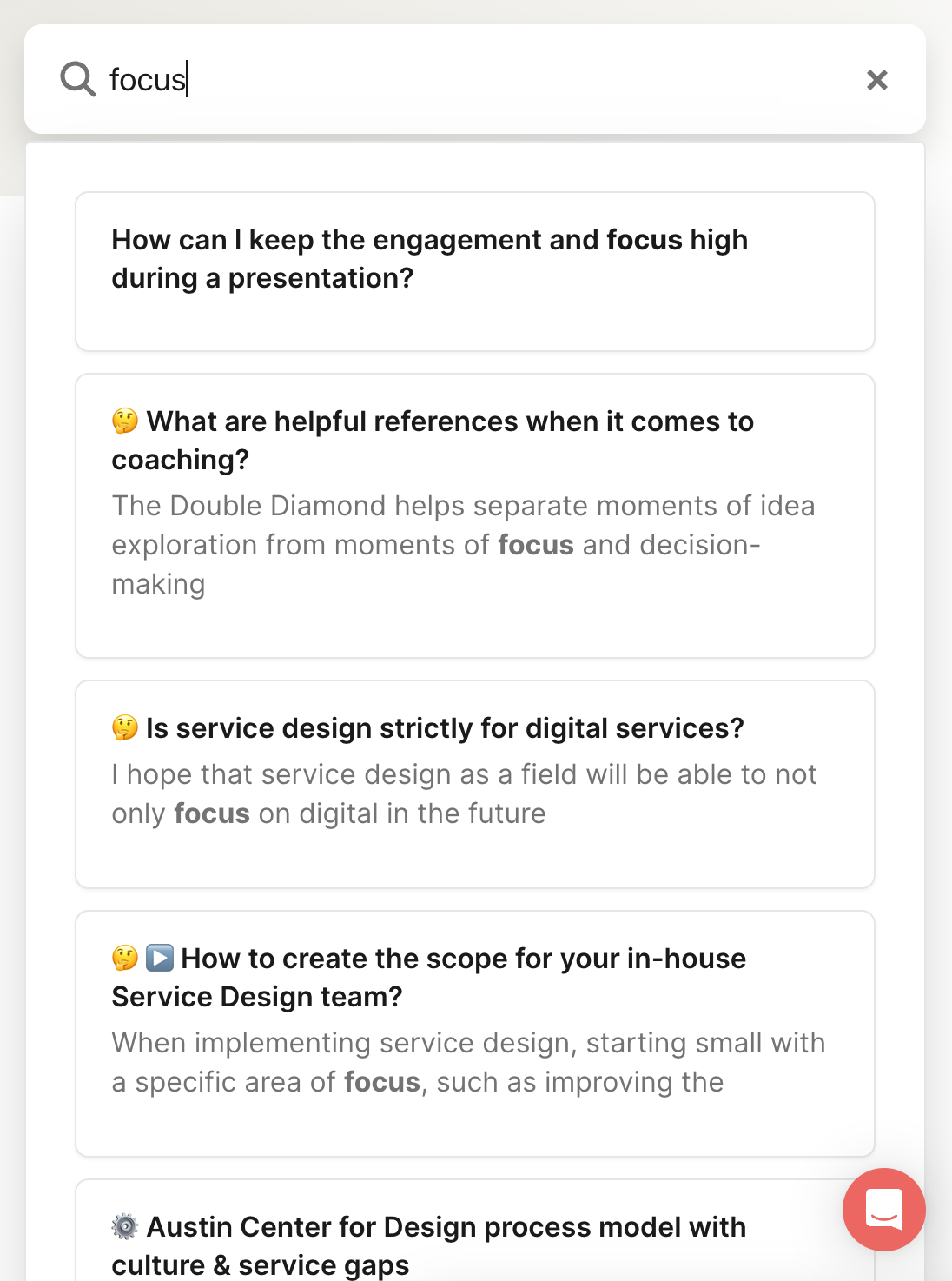The width and height of the screenshot is (952, 1281).
Task: Open Austin Center for Design process model result
Action: (434, 1243)
